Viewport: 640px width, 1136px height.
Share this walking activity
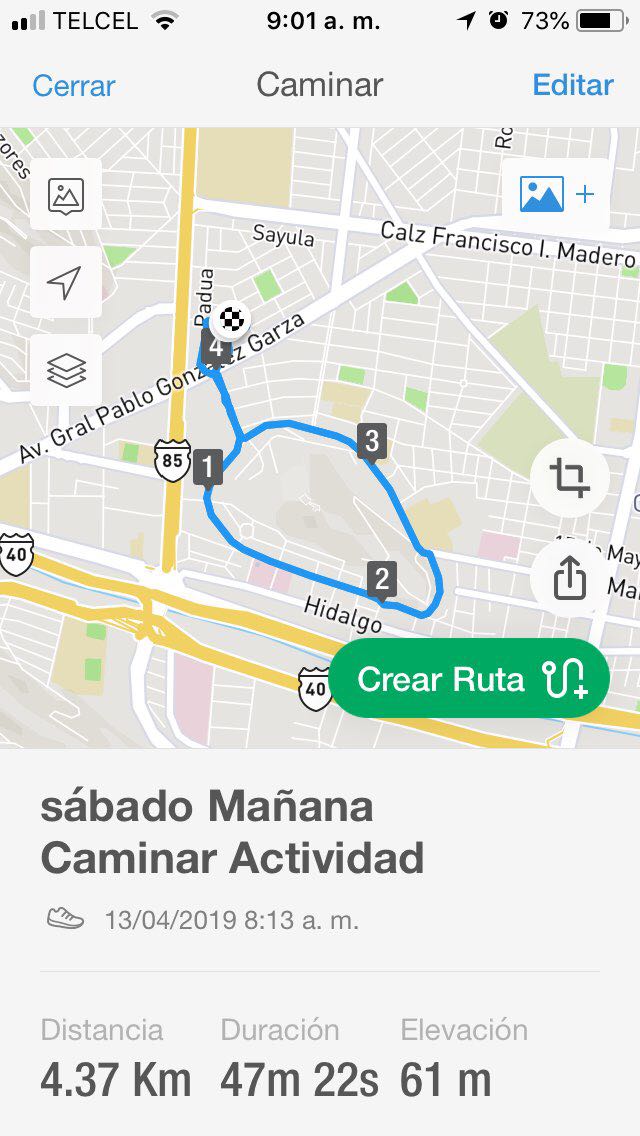(570, 576)
